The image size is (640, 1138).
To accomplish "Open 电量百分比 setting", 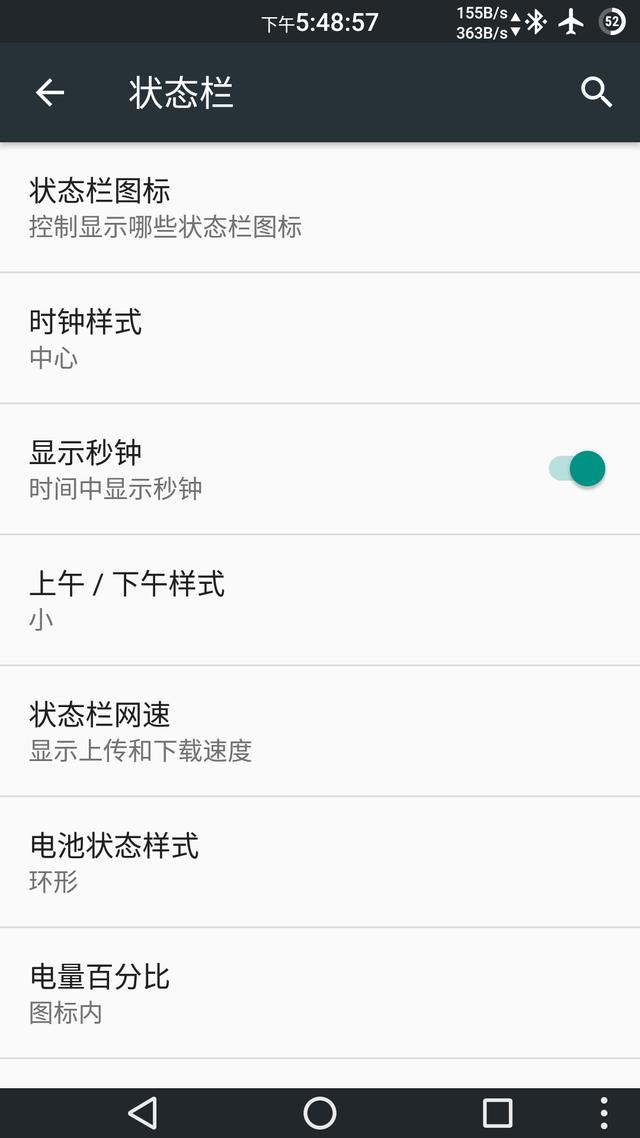I will [x=320, y=993].
